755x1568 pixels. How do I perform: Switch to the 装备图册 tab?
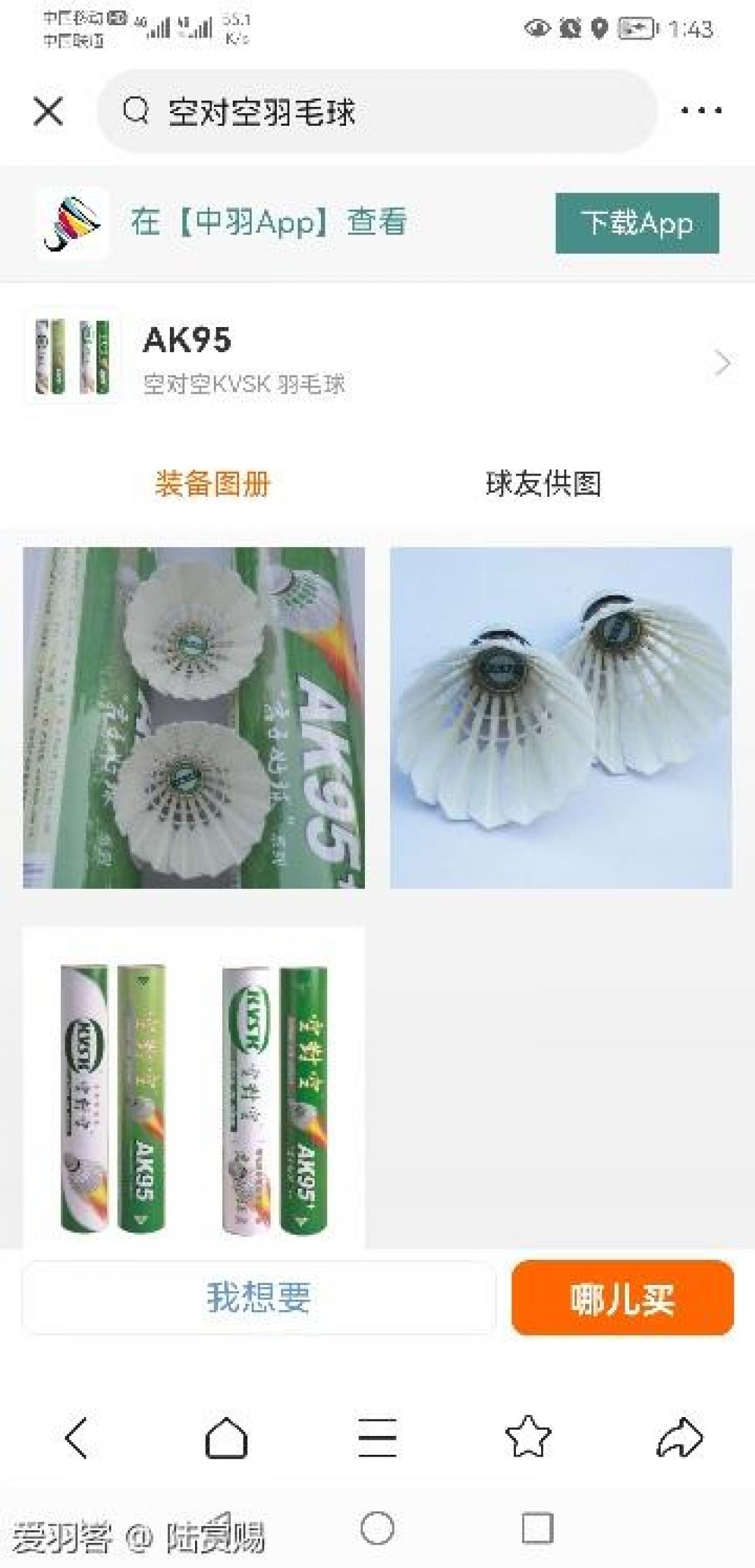click(x=213, y=484)
